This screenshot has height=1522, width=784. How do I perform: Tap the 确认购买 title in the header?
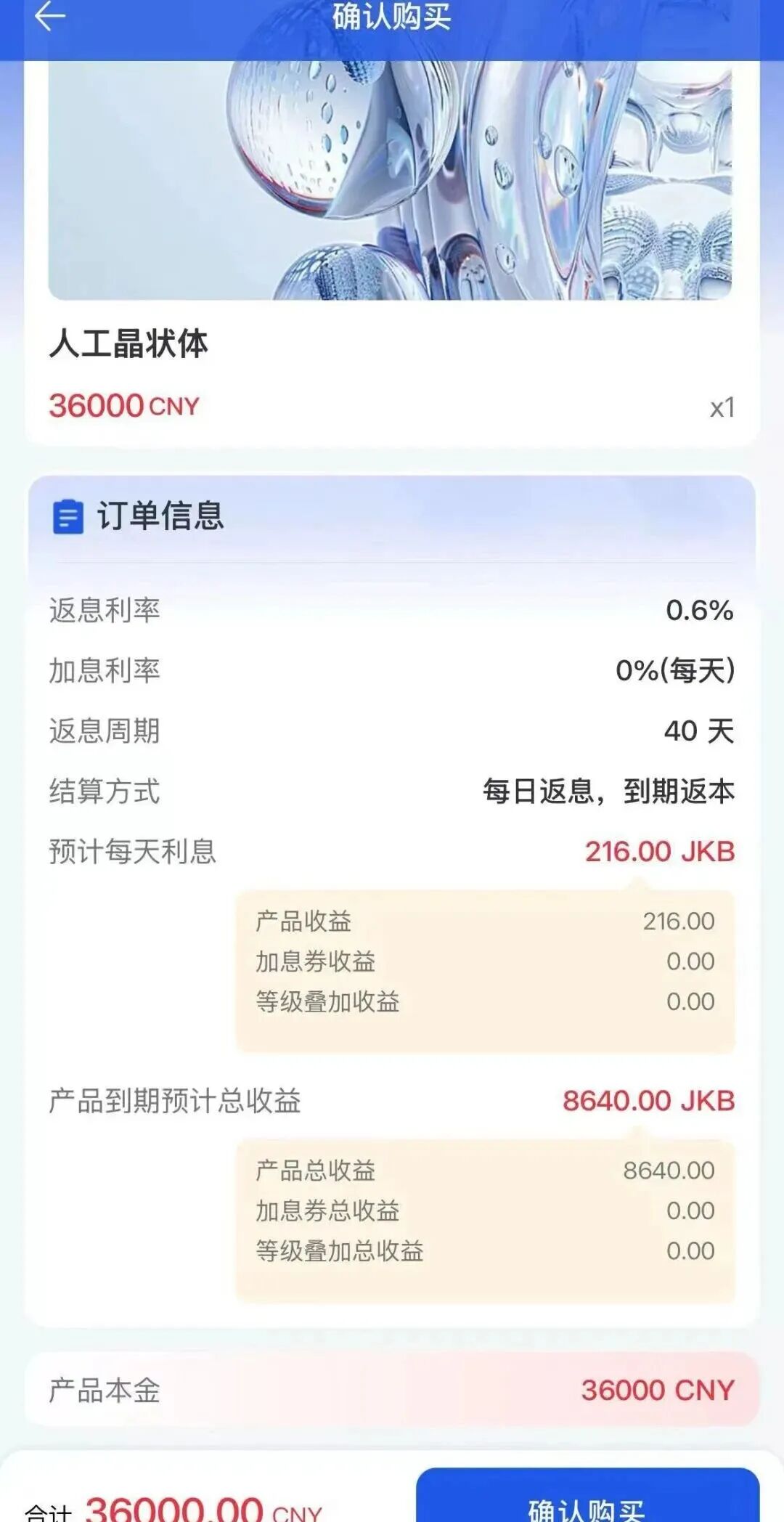392,18
